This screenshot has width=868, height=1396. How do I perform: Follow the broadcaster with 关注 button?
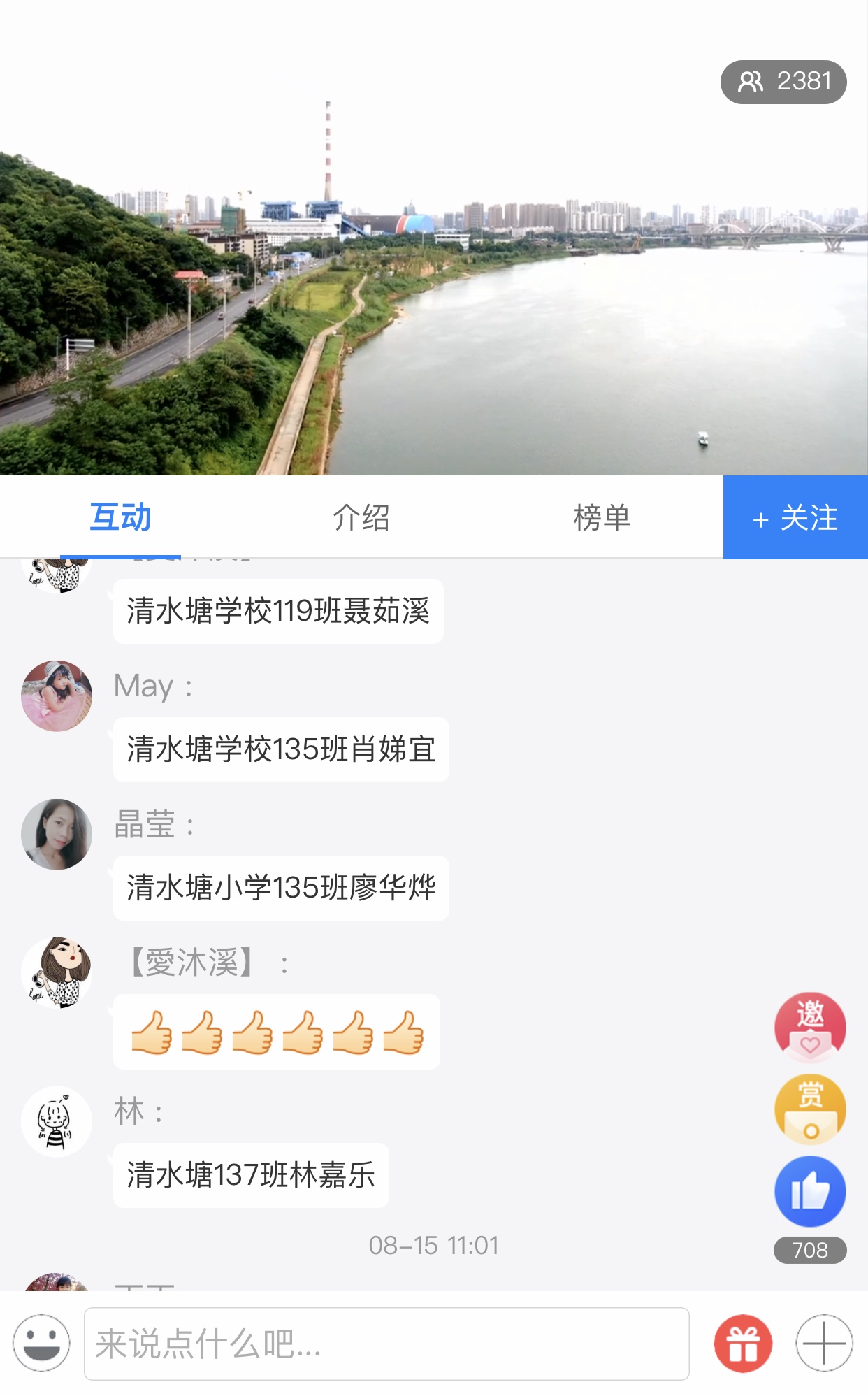[795, 518]
